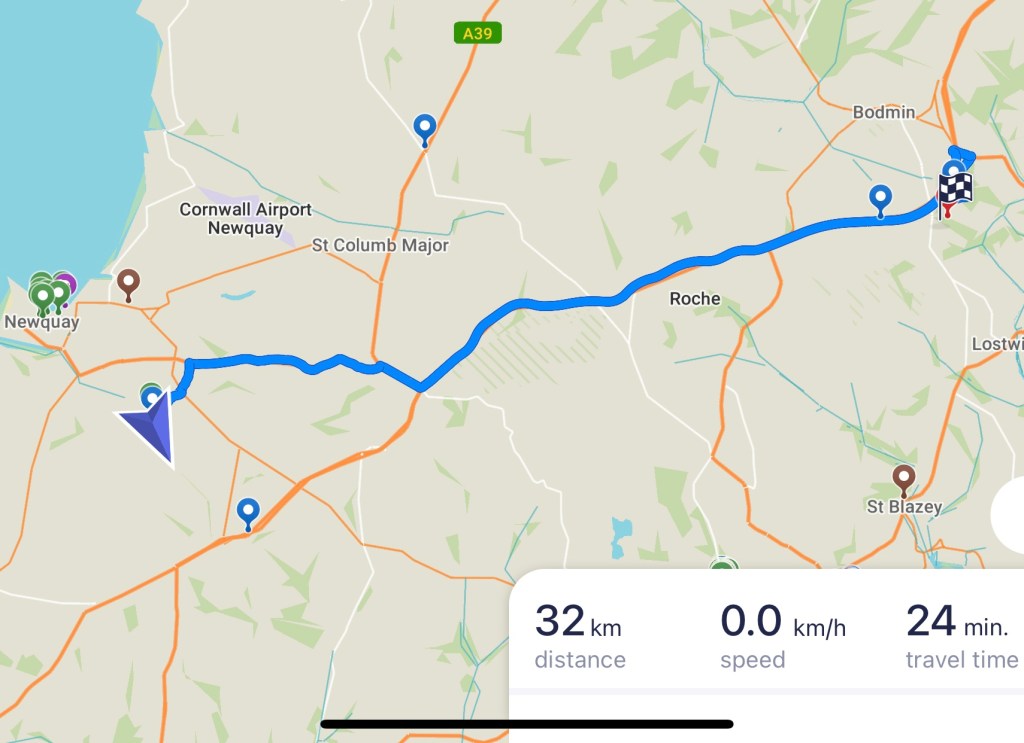Select the blue pin below the A39 label
1024x743 pixels.
tap(425, 128)
